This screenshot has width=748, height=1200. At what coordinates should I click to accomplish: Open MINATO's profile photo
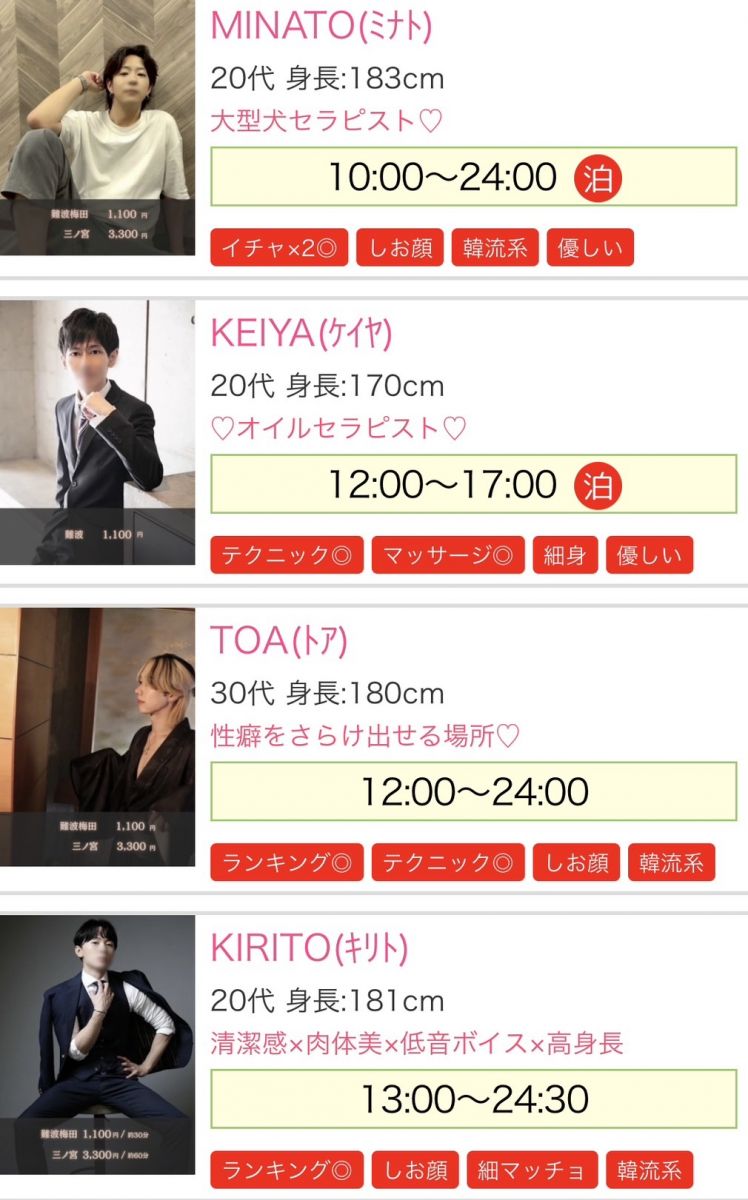pyautogui.click(x=97, y=125)
